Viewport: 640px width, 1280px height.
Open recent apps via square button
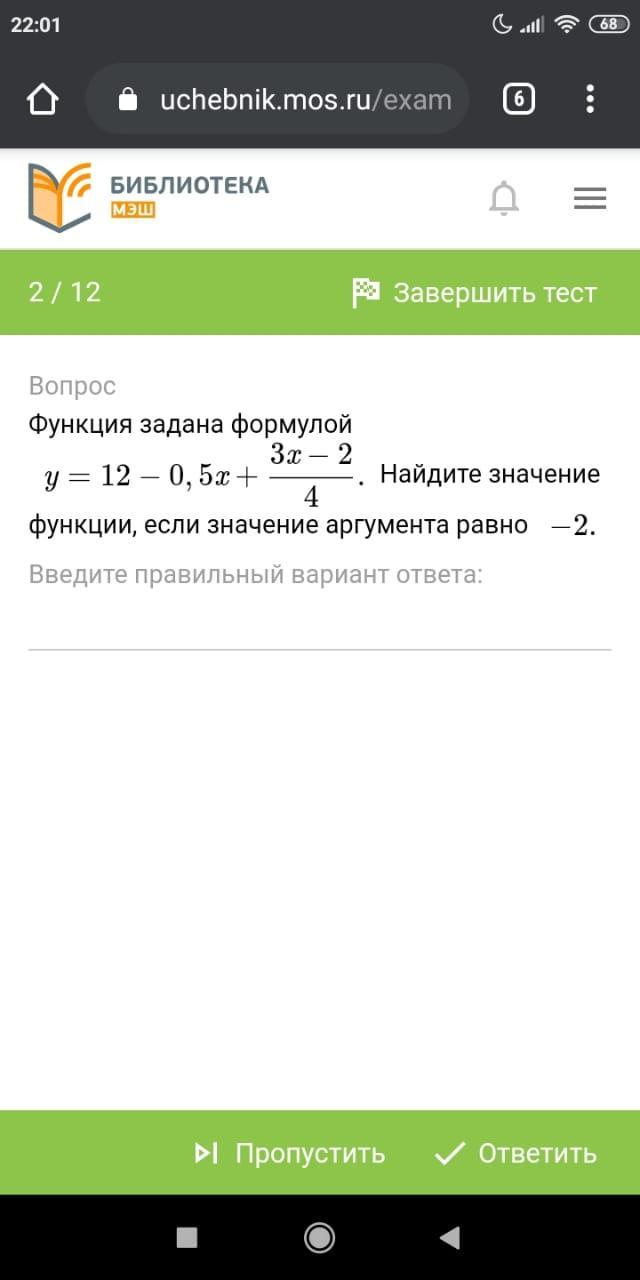(x=187, y=1238)
